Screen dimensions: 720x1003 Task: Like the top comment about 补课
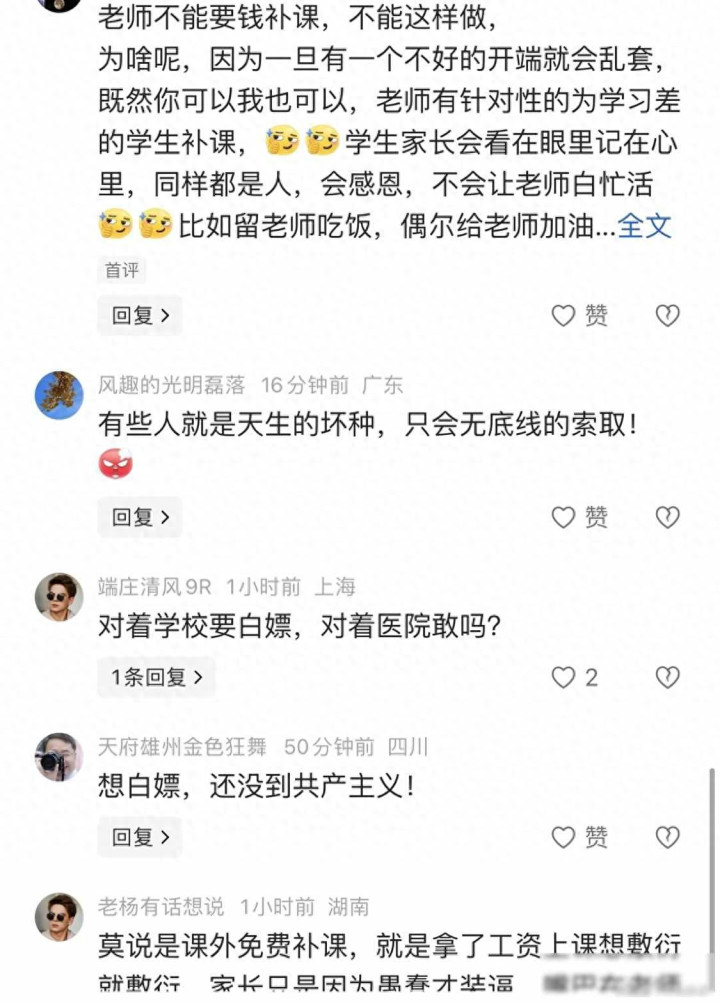tap(579, 315)
